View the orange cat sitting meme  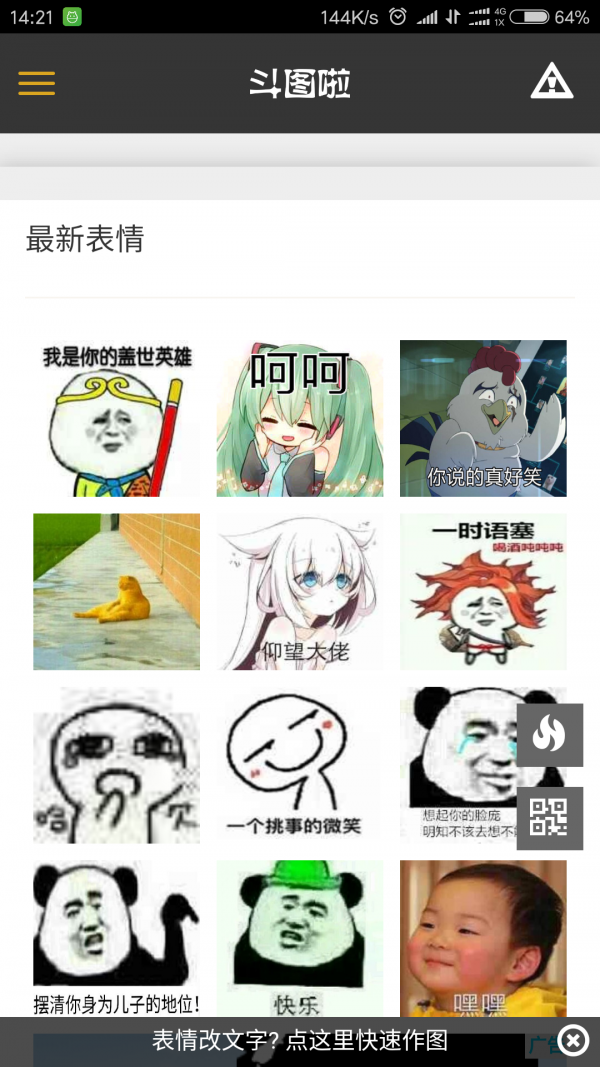(116, 591)
